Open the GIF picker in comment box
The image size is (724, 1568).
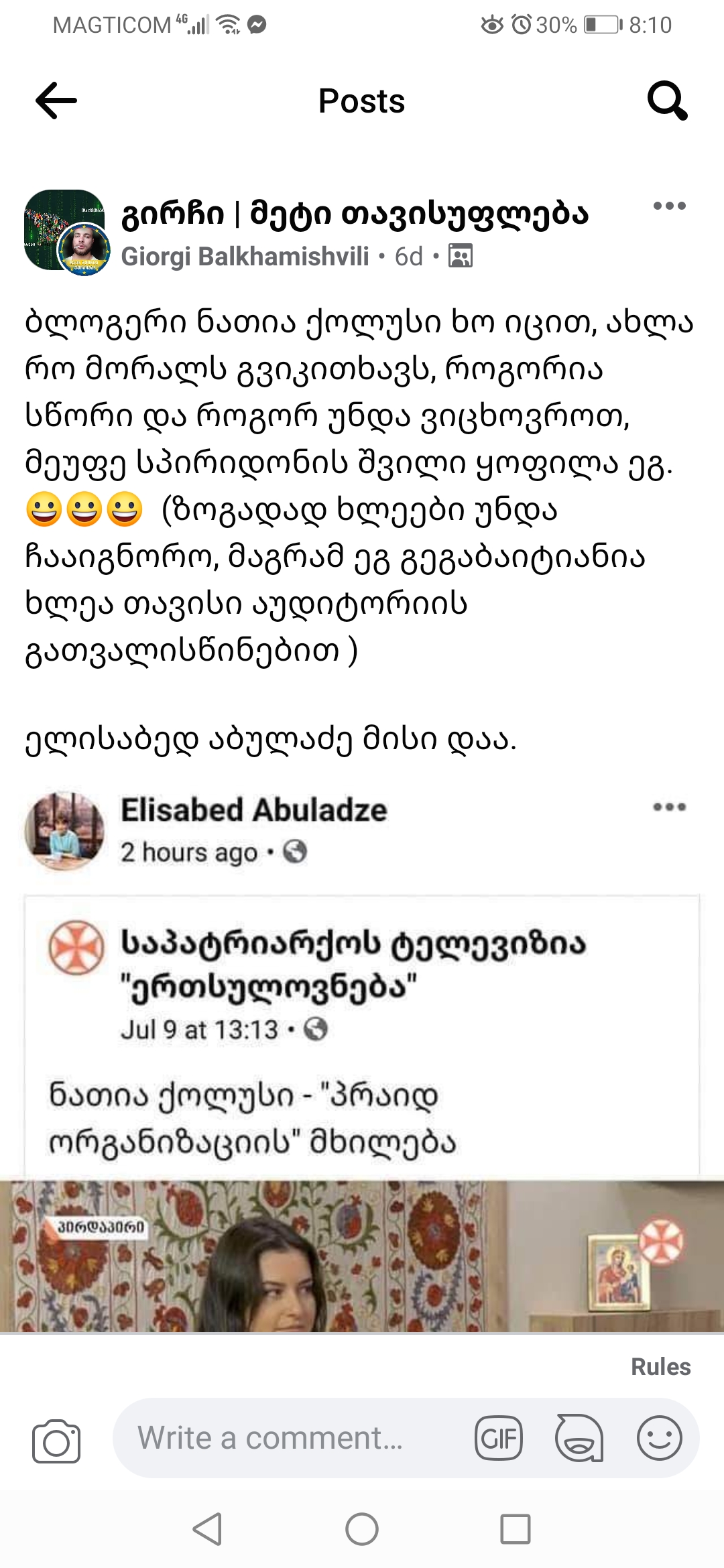click(499, 1438)
